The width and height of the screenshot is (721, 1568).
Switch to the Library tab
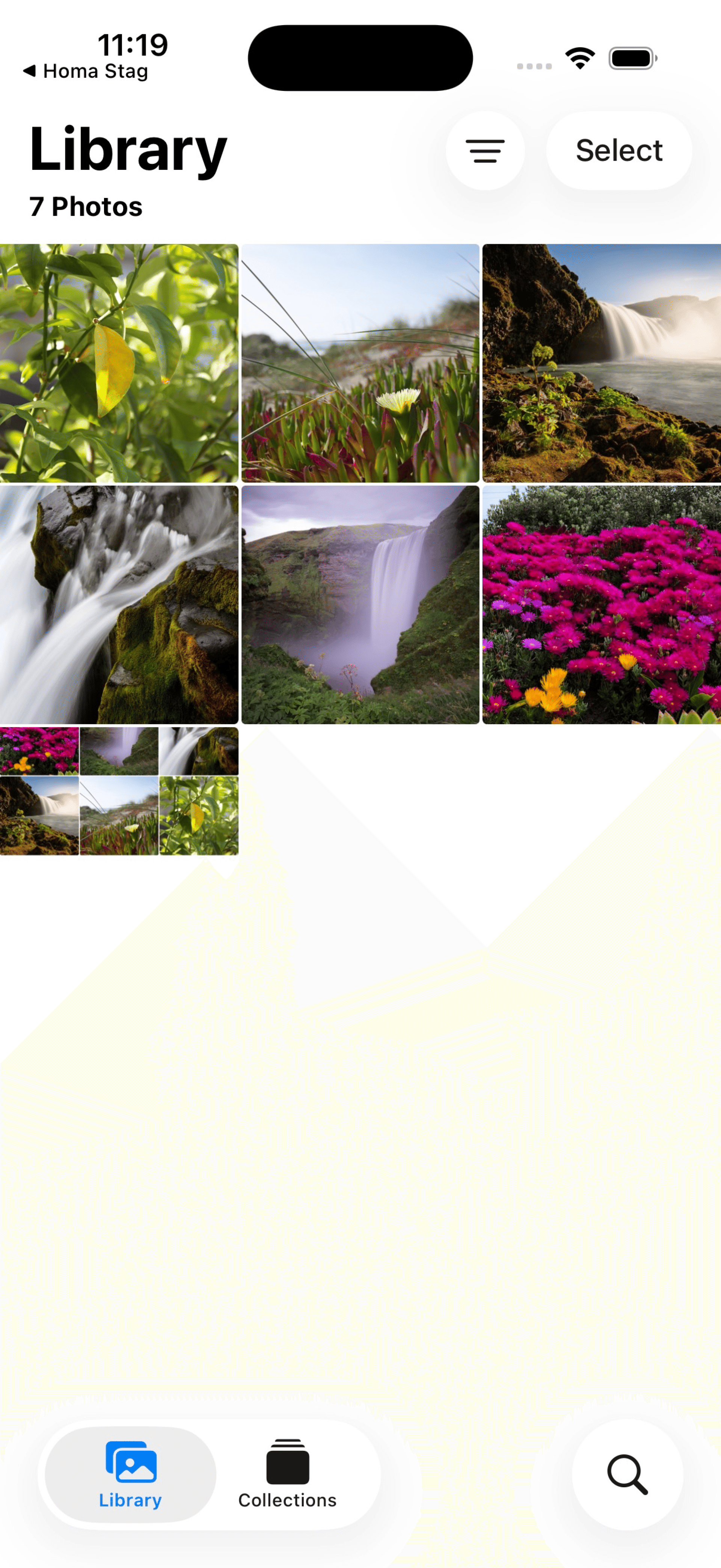point(130,1474)
